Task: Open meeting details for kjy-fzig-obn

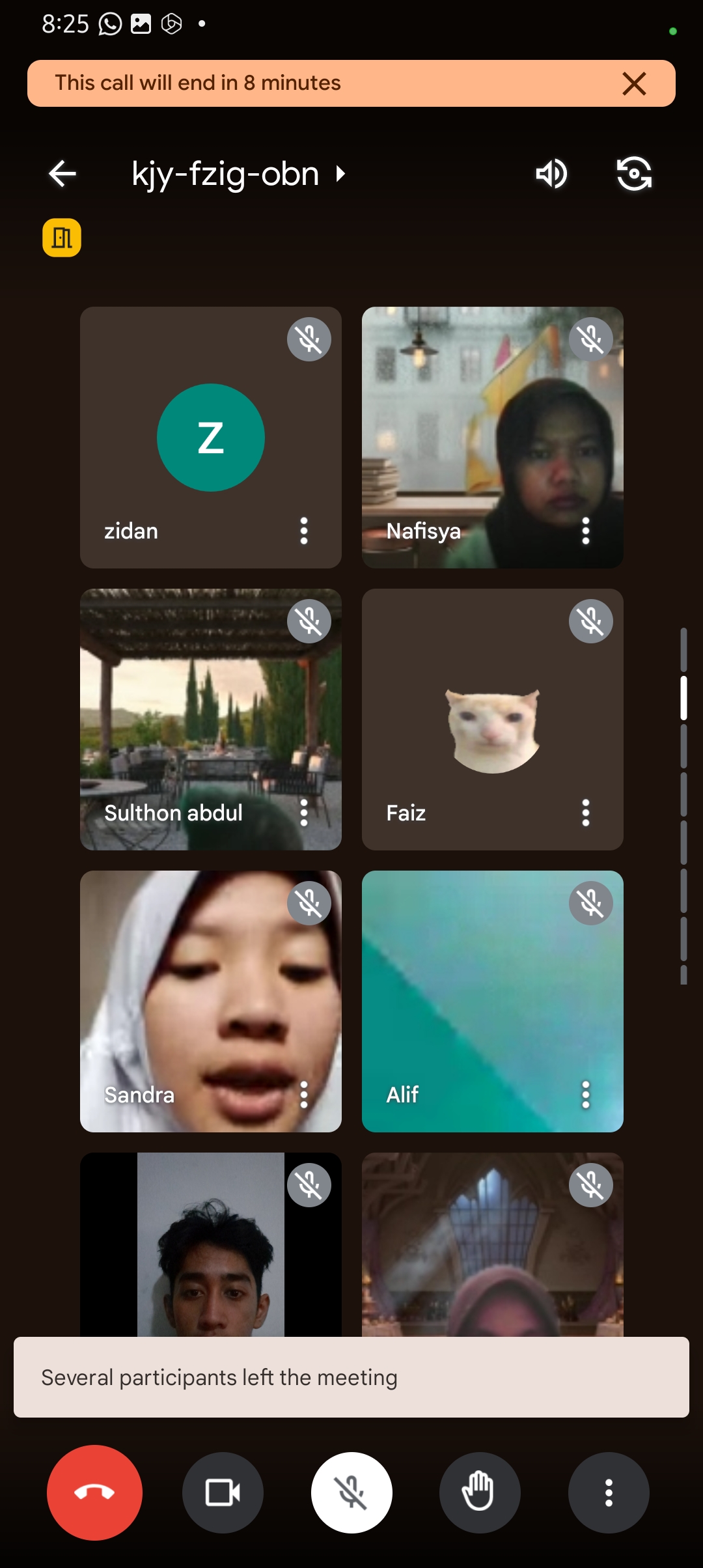Action: click(238, 174)
